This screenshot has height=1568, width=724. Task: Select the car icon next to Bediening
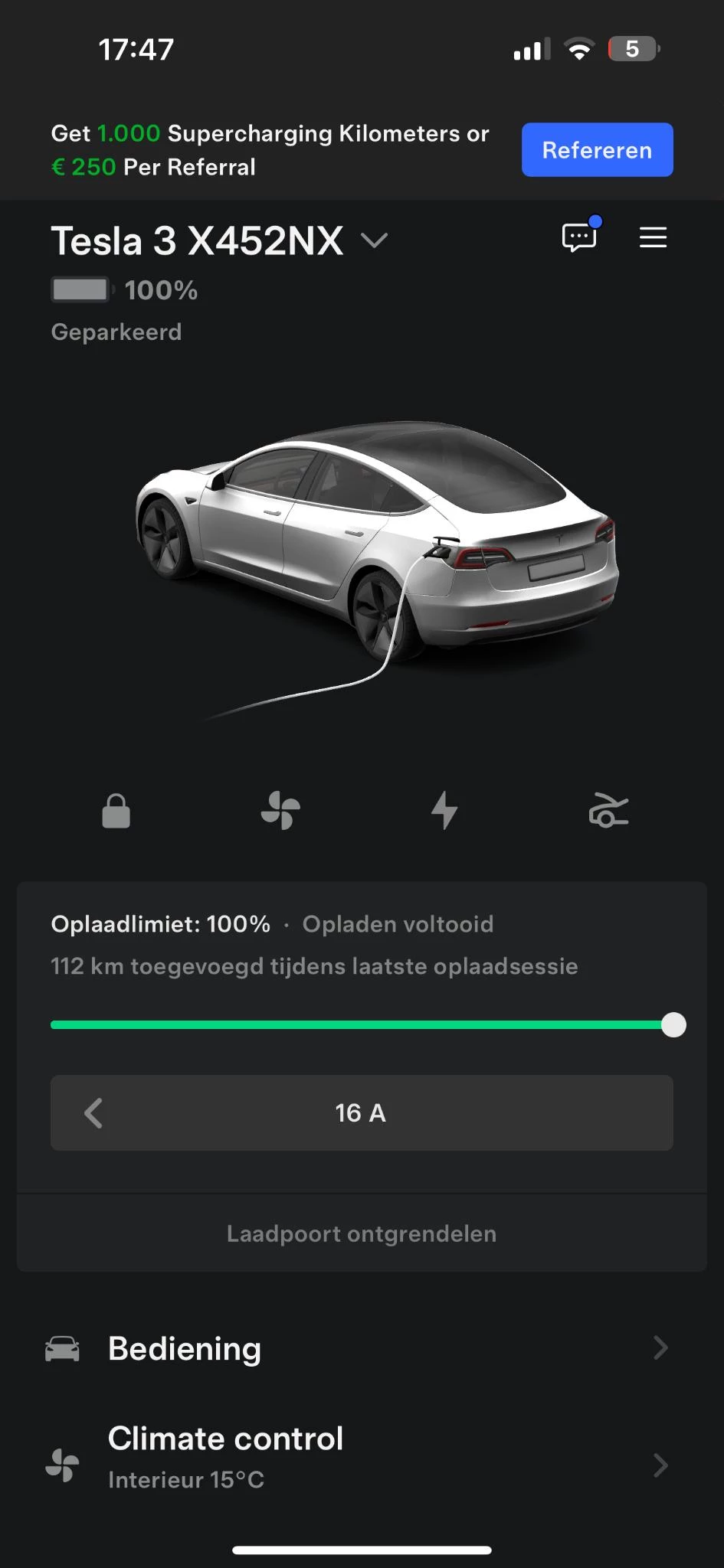64,1348
